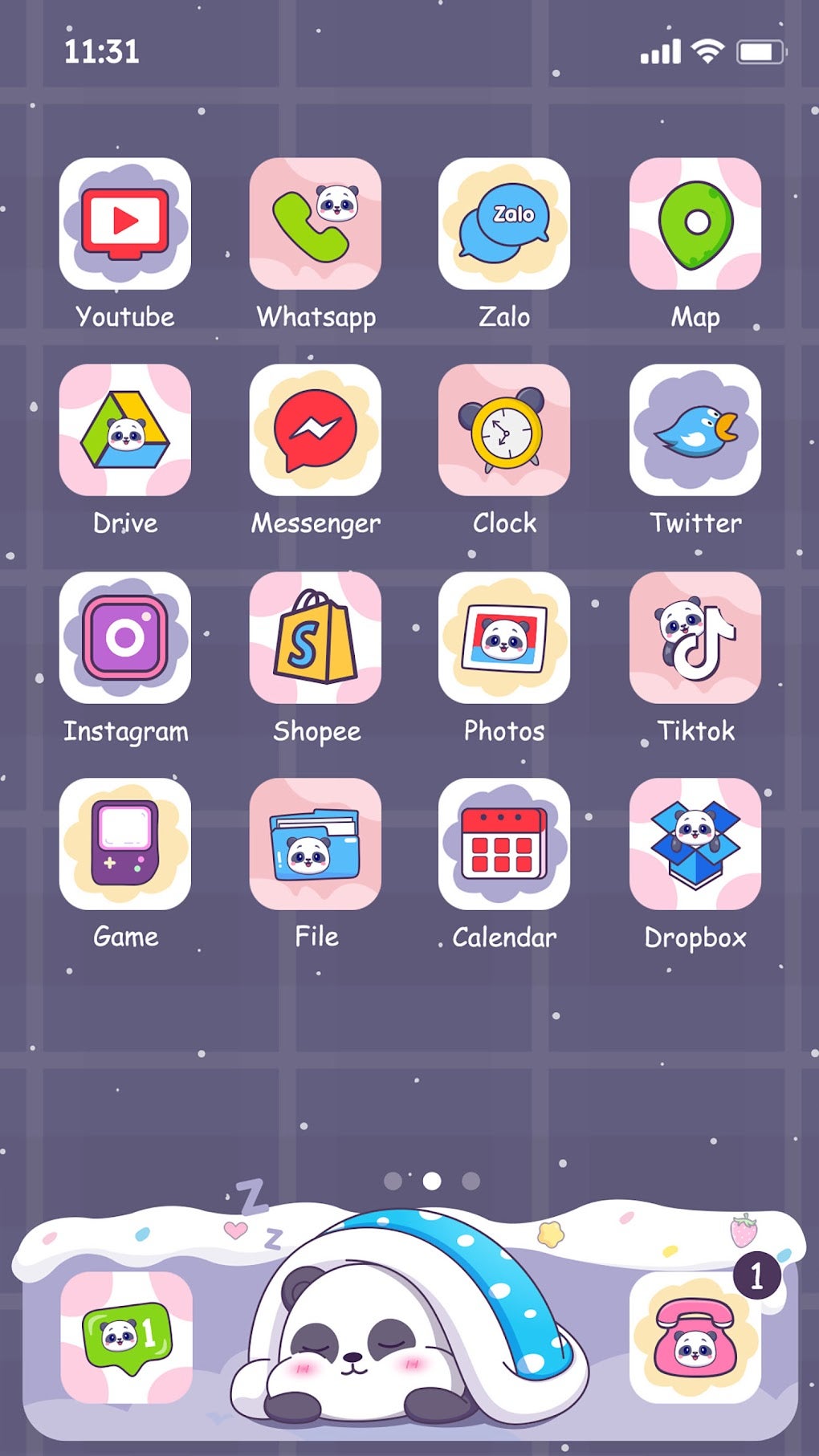Launch the Shopee shopping app
This screenshot has width=819, height=1456.
pos(316,637)
